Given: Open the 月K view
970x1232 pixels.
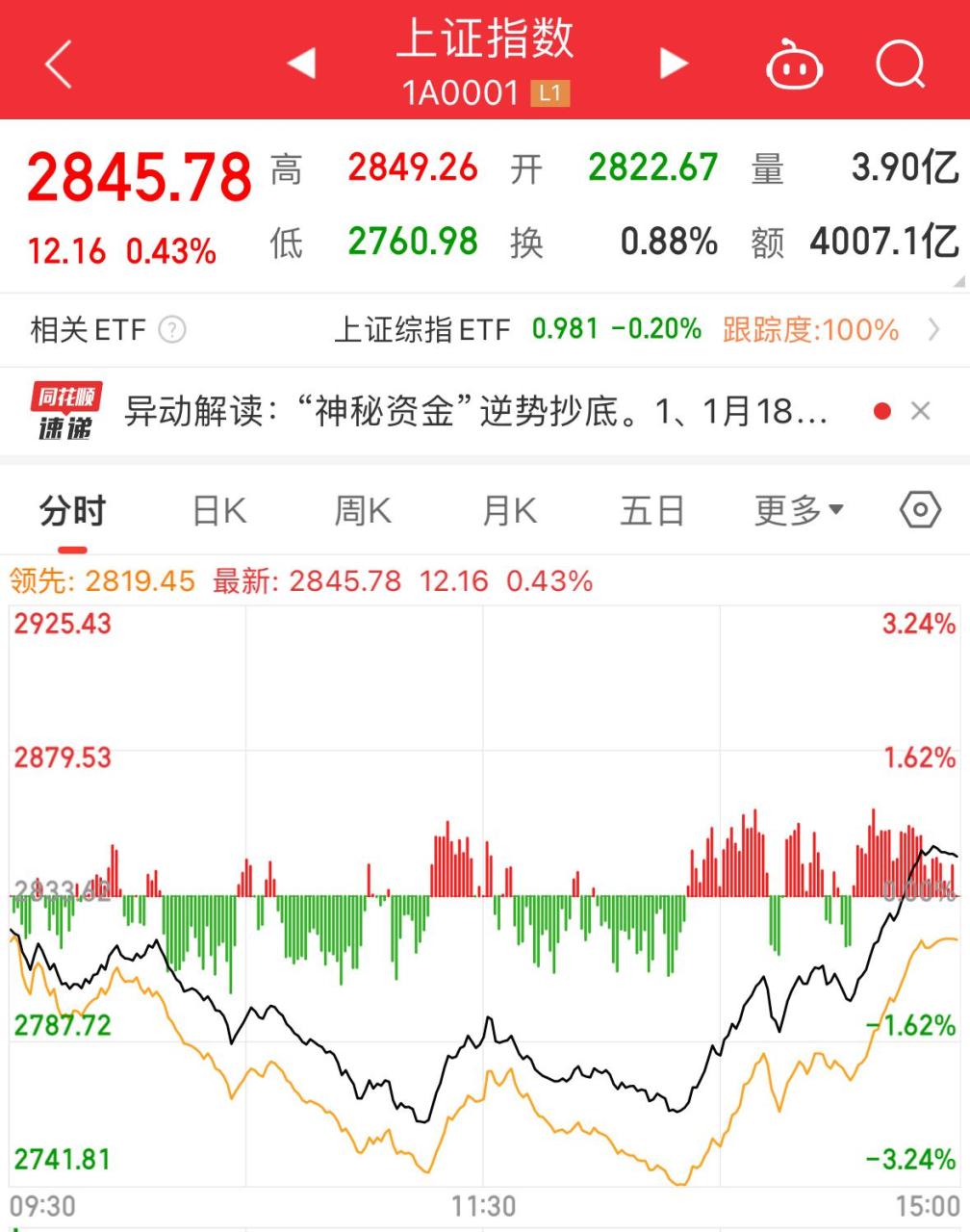Looking at the screenshot, I should [x=509, y=510].
